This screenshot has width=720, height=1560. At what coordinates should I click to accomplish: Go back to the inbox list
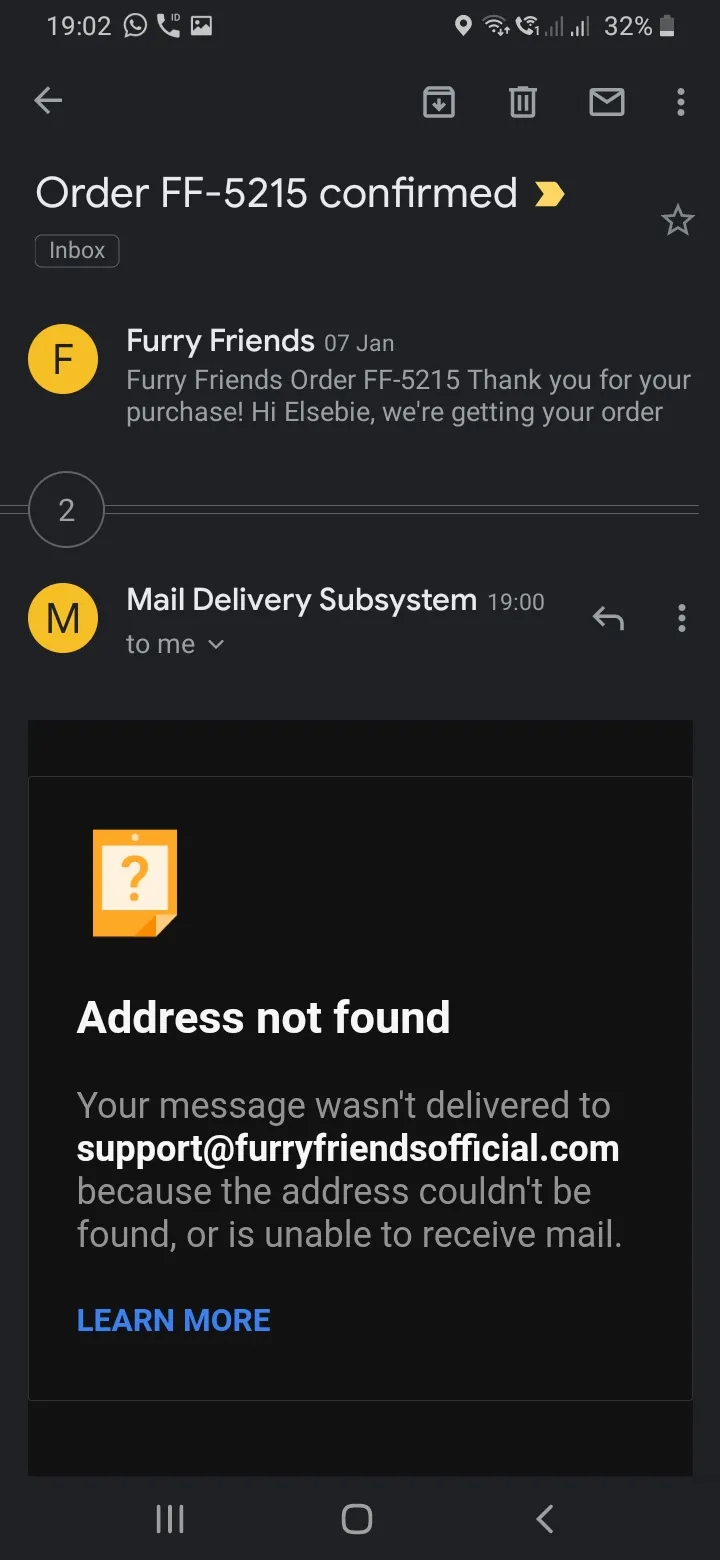tap(48, 100)
